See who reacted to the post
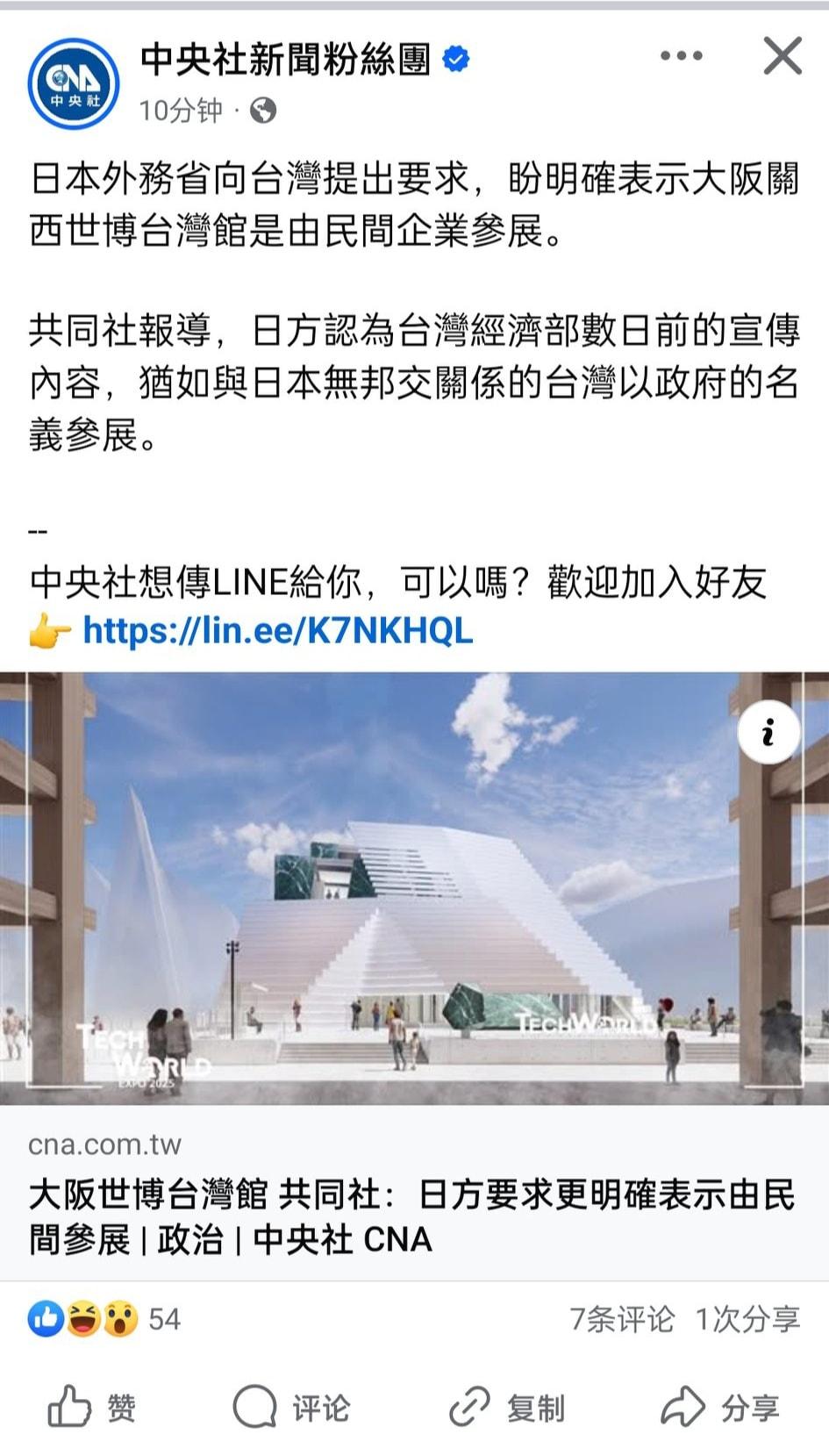Viewport: 829px width, 1456px height. click(x=104, y=1318)
